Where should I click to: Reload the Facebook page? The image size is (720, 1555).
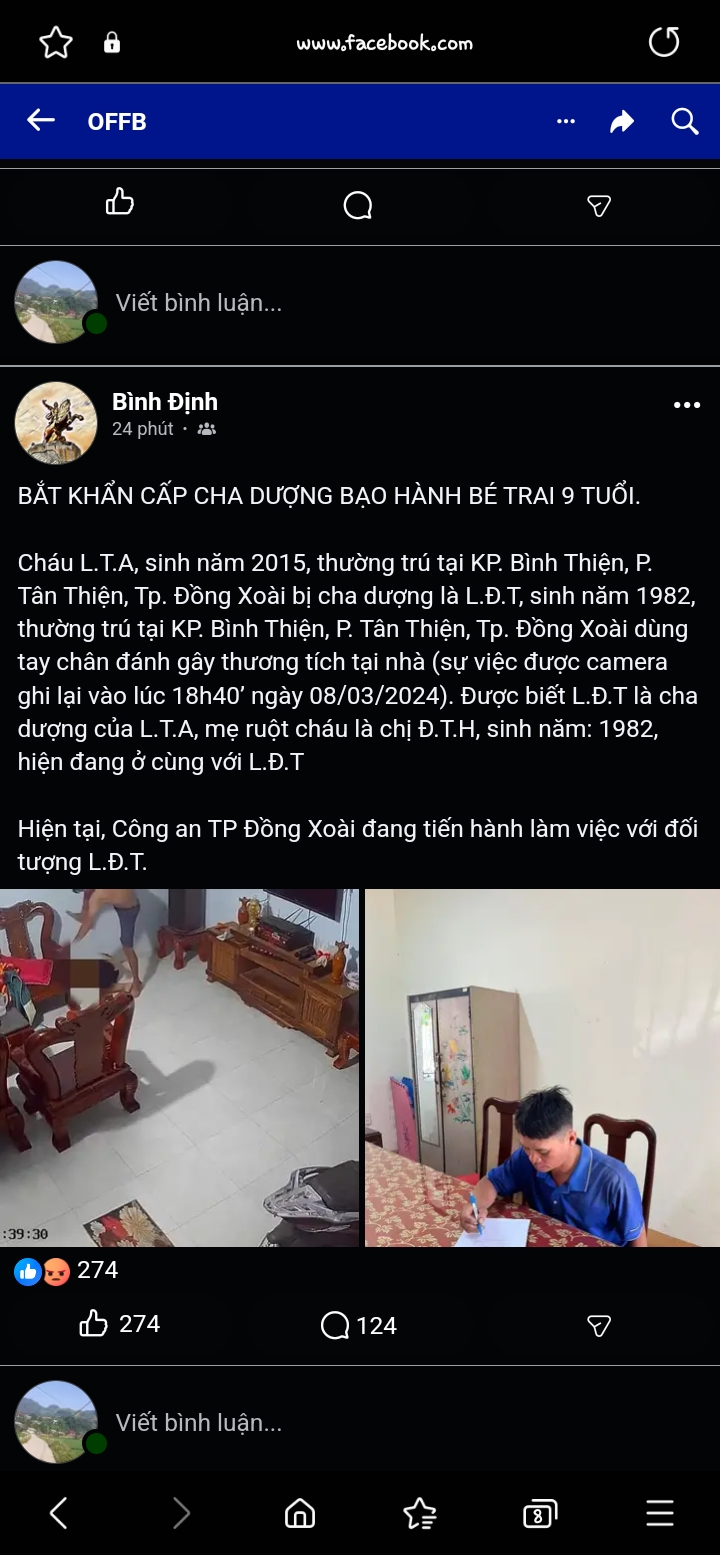[x=664, y=42]
